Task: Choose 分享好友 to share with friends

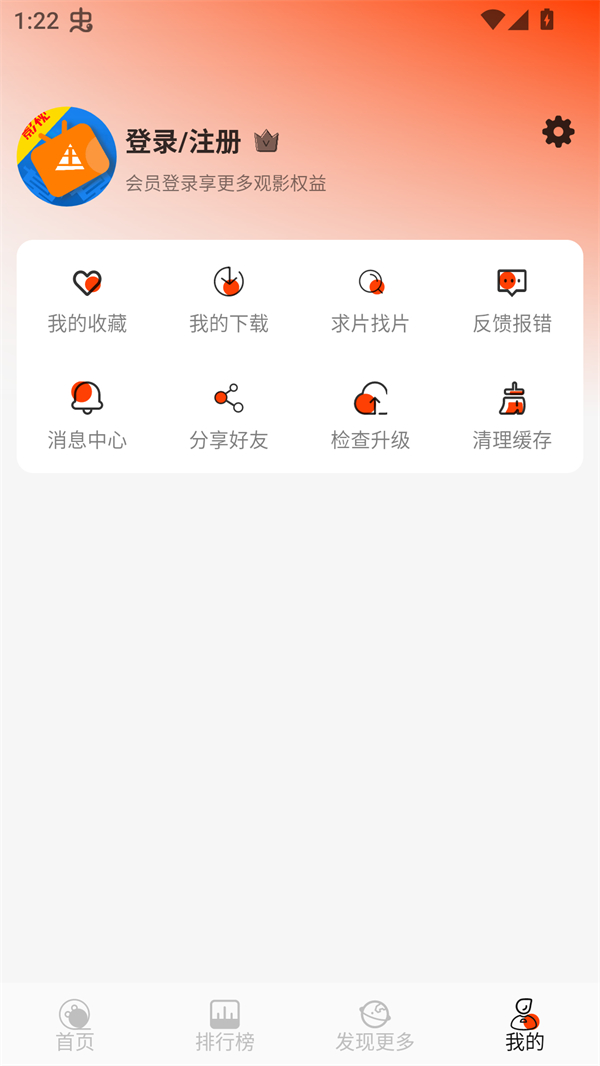Action: (229, 416)
